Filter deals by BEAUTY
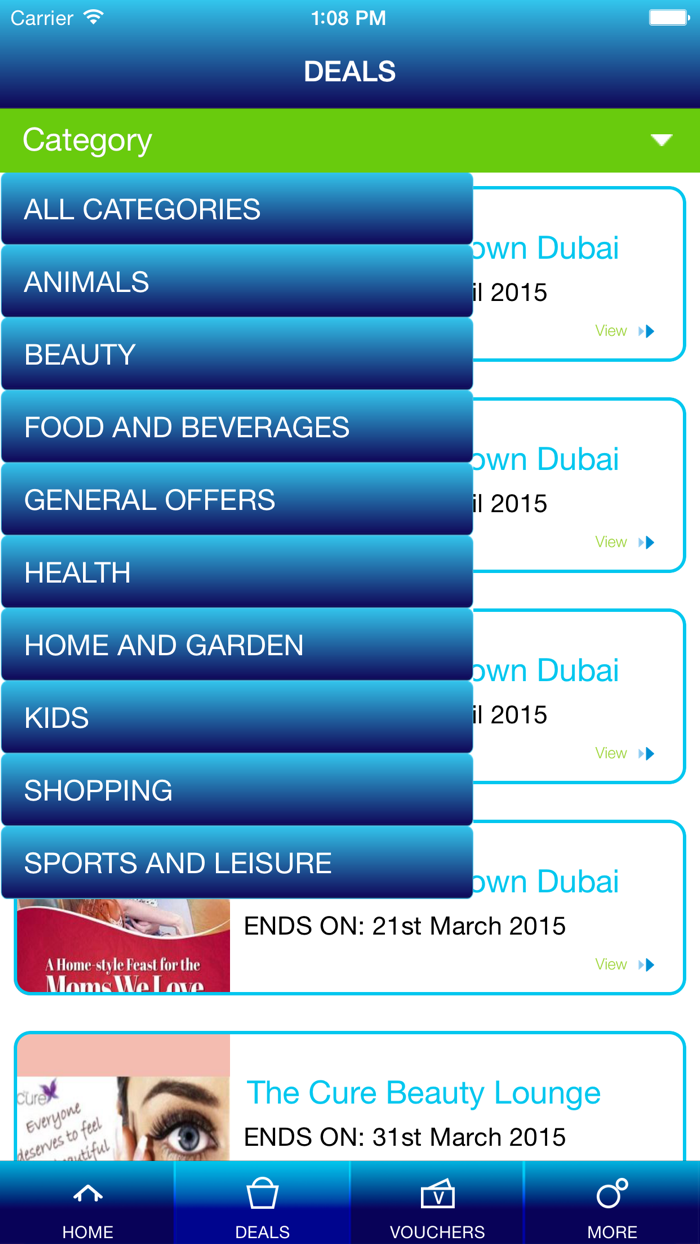The image size is (700, 1244). (x=237, y=355)
